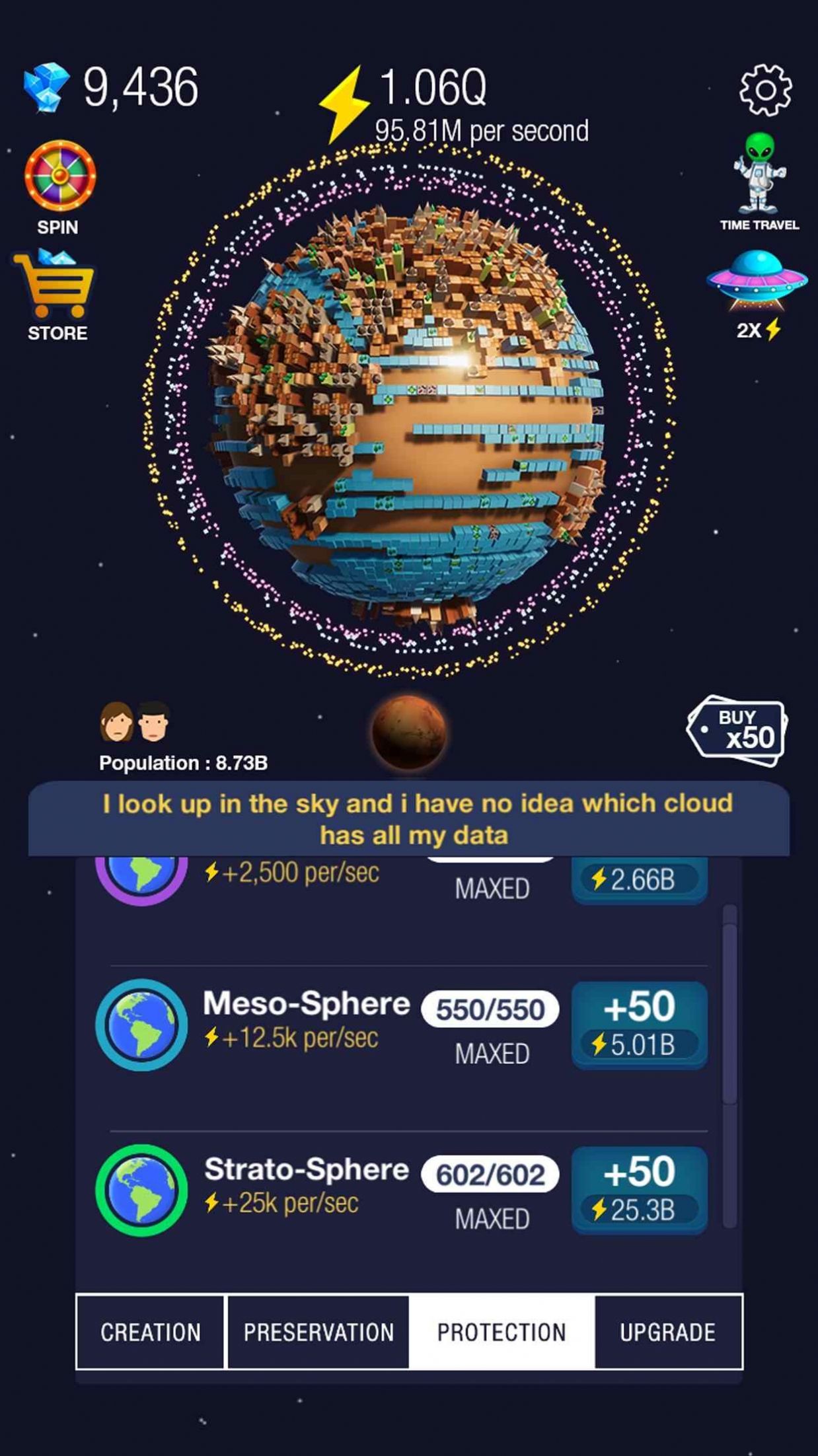Toggle the Buy x50 quantity tag
The width and height of the screenshot is (818, 1456).
click(x=737, y=730)
